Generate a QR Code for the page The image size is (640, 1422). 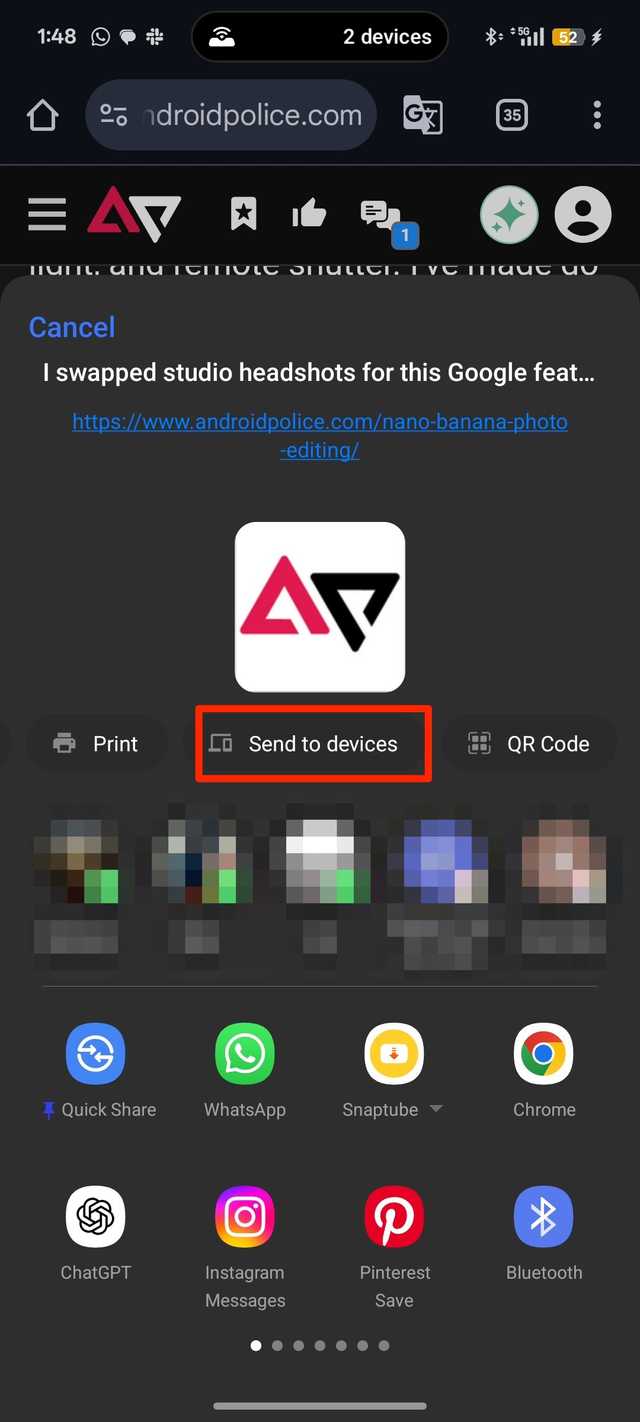[529, 744]
